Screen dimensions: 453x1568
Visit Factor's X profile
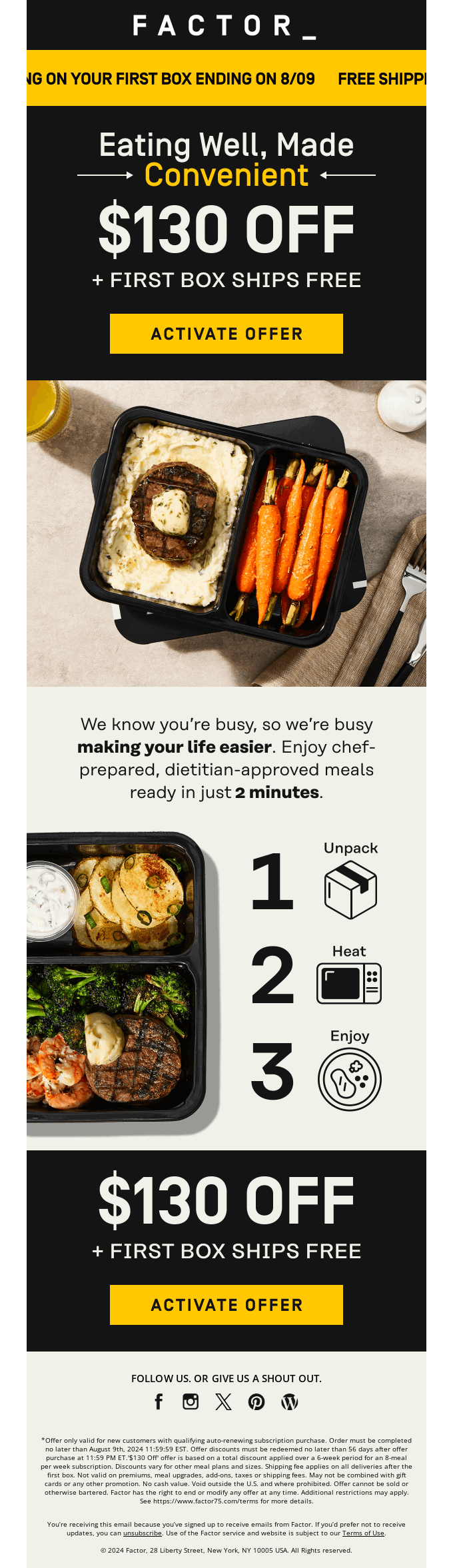pos(224,1401)
